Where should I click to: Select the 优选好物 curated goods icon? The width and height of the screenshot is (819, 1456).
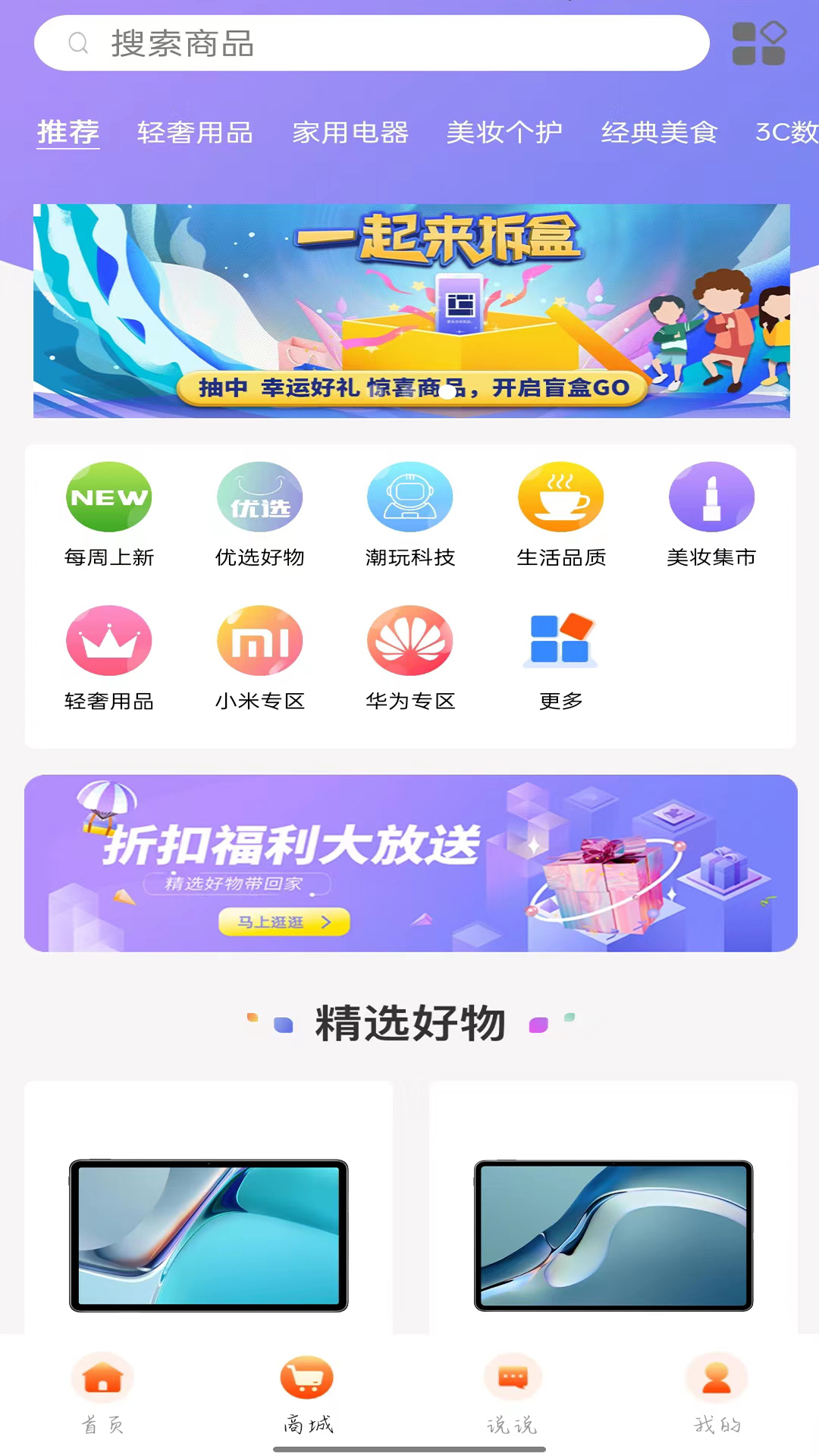[259, 497]
